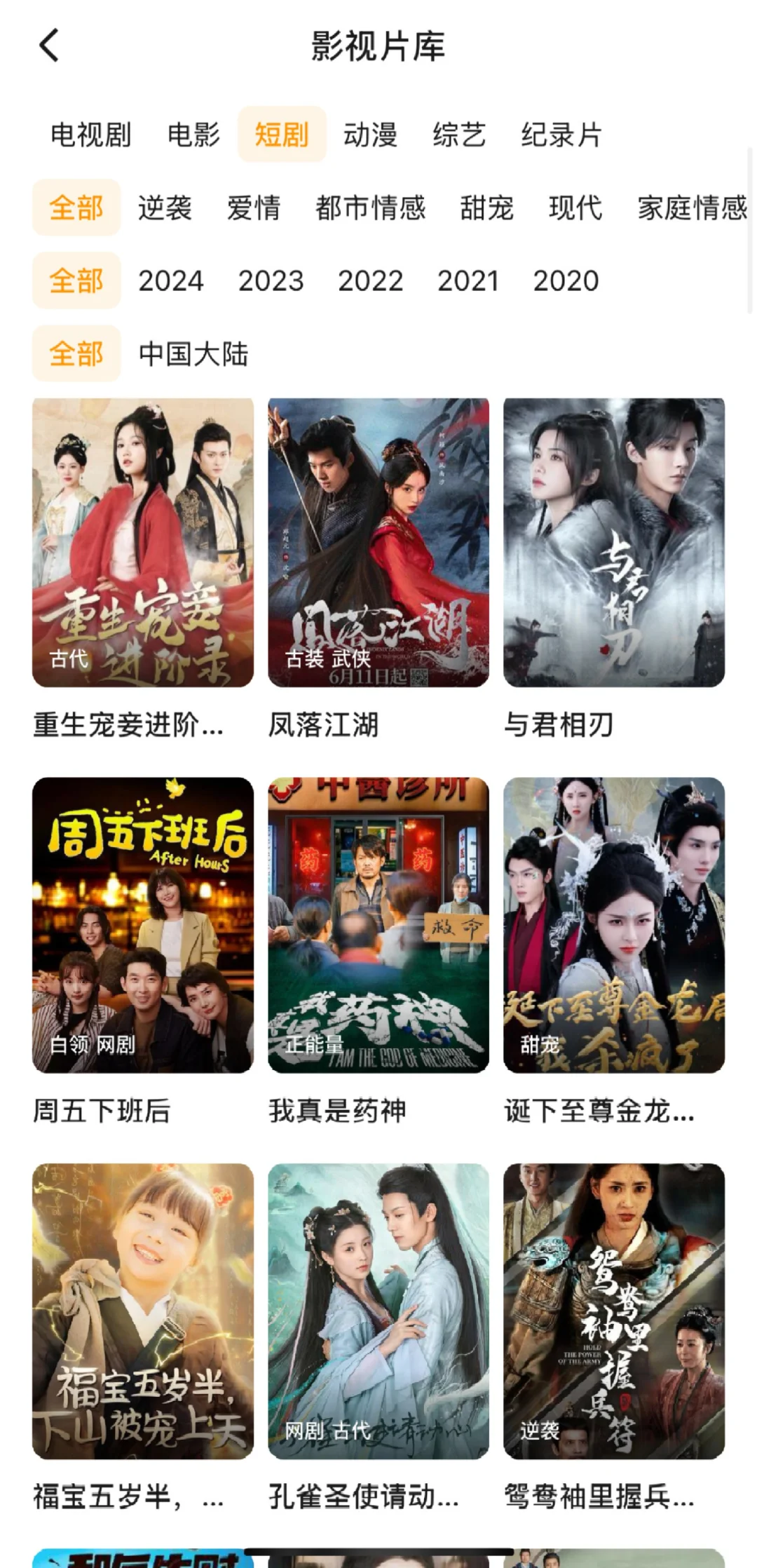Image resolution: width=757 pixels, height=1568 pixels.
Task: Open the 动漫 category tab
Action: click(x=370, y=135)
